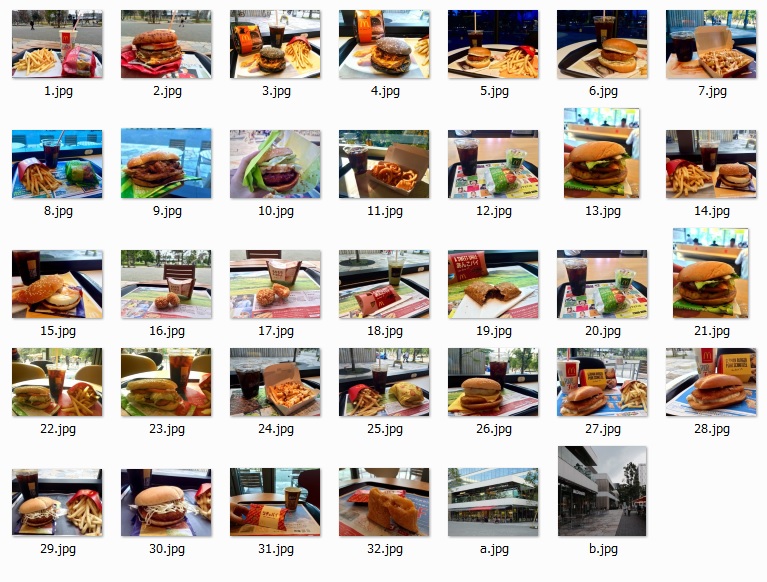Screen dimensions: 767x582
Task: Open the 31.jpg image file
Action: (x=275, y=502)
